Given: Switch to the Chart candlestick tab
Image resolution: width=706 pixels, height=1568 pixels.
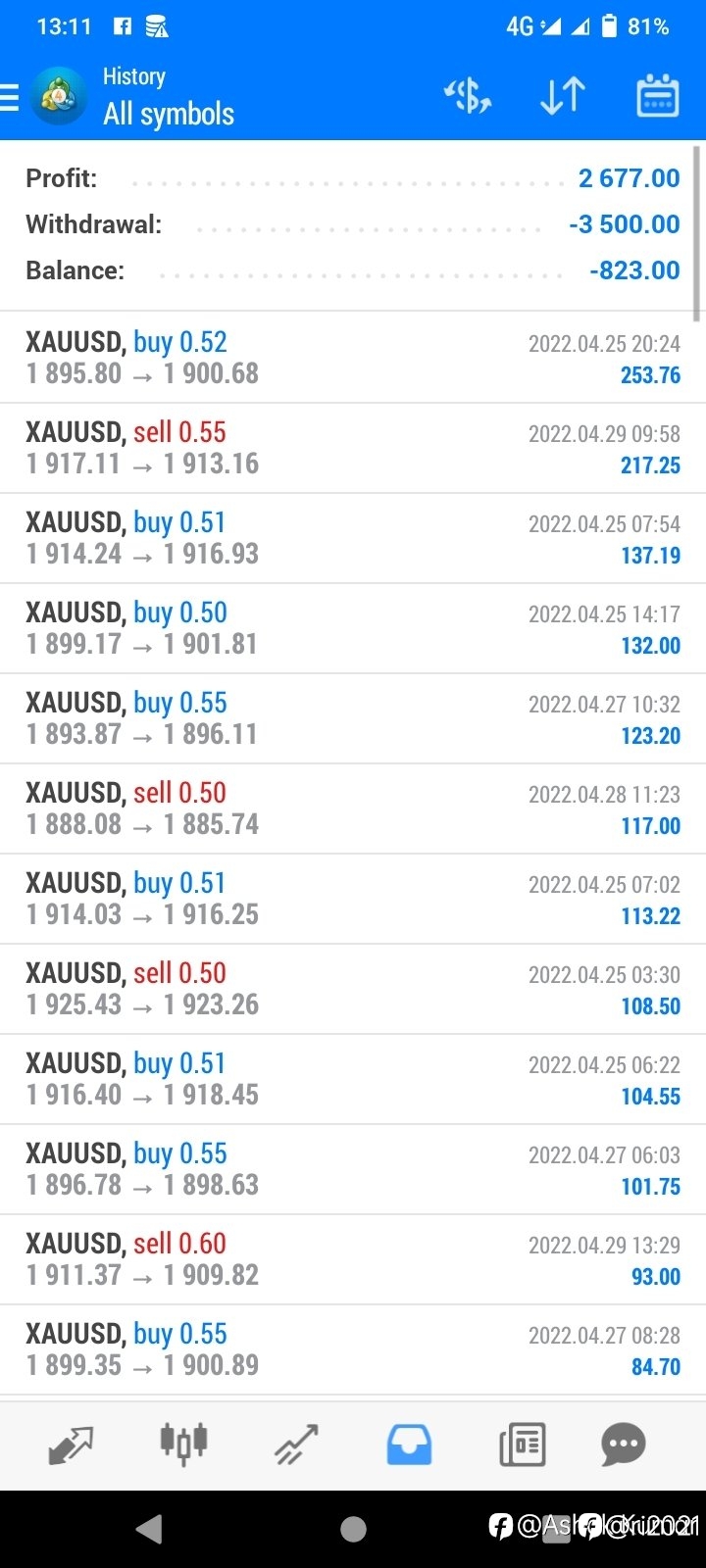Looking at the screenshot, I should [x=183, y=1444].
